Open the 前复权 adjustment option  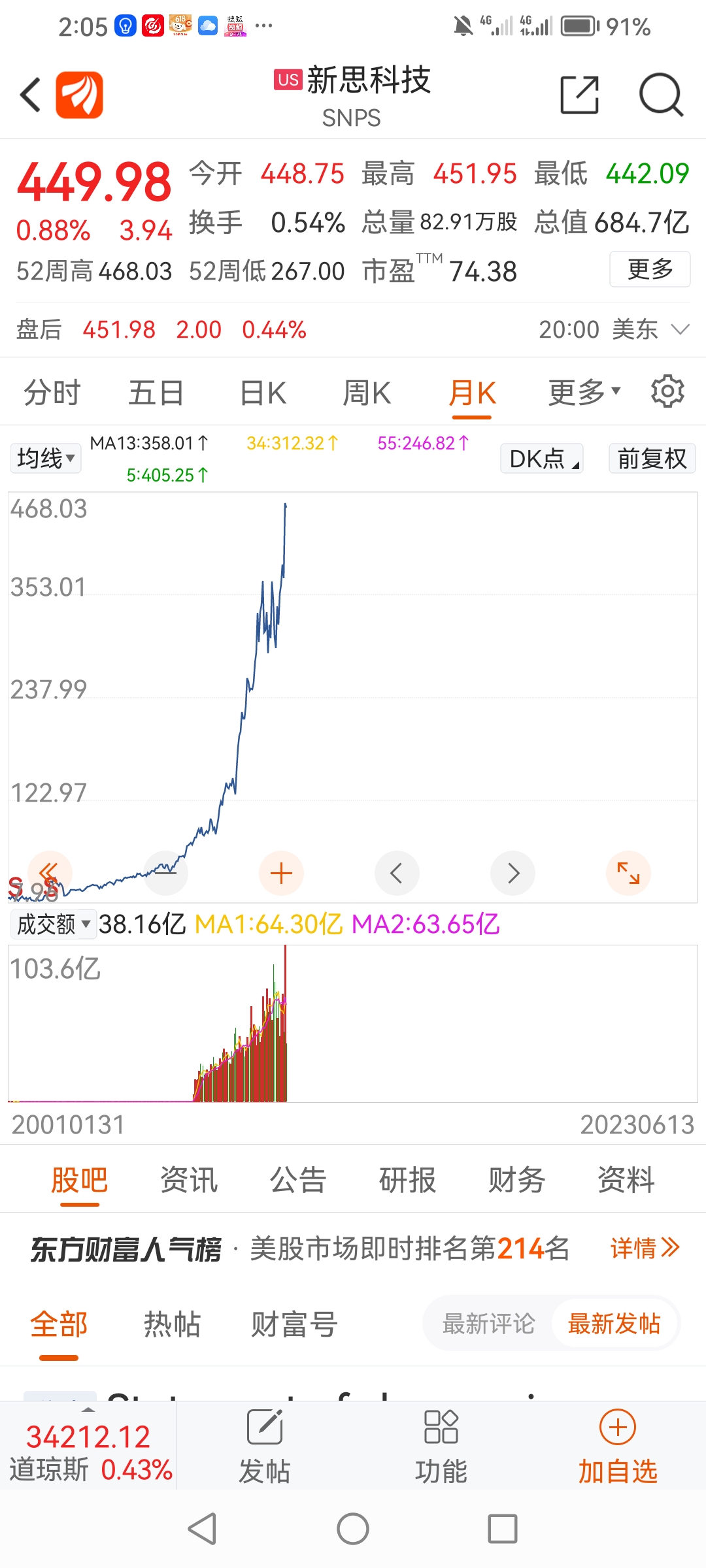tap(652, 458)
